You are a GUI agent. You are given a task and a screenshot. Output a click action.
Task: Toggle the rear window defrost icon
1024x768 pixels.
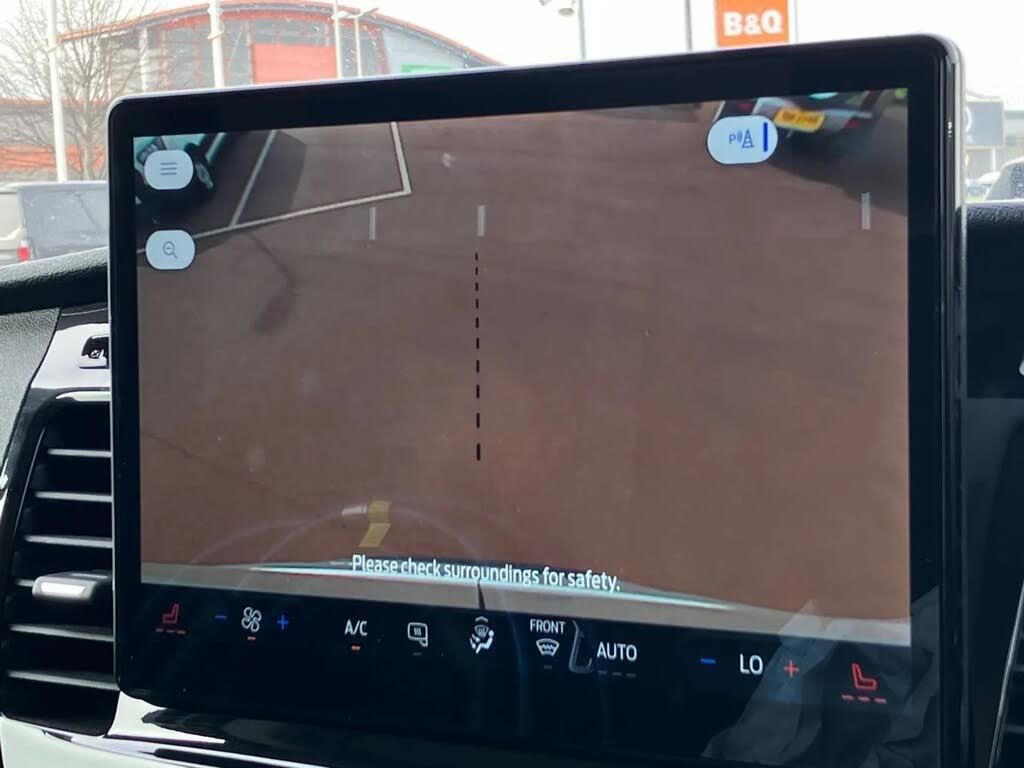417,634
